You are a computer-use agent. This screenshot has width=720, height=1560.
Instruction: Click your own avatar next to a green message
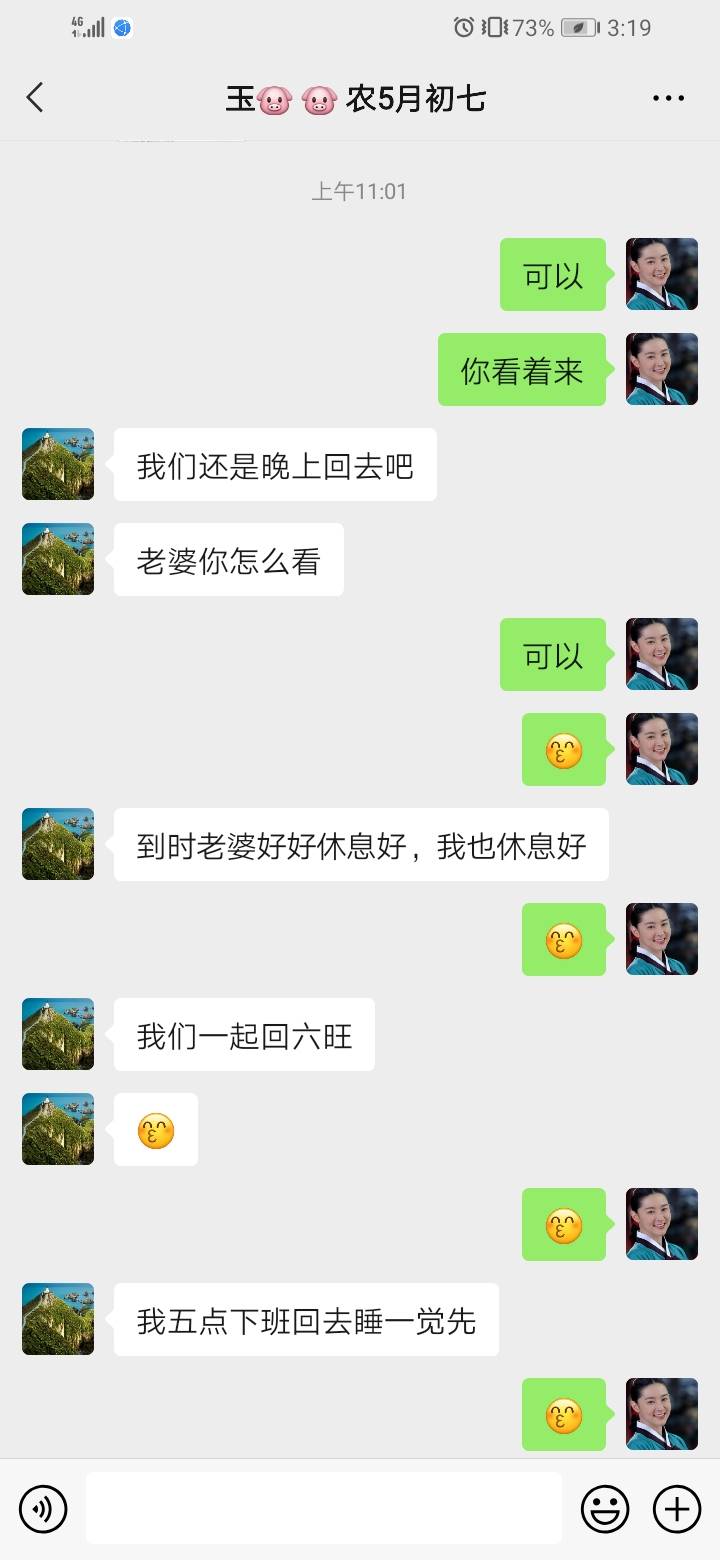[661, 274]
